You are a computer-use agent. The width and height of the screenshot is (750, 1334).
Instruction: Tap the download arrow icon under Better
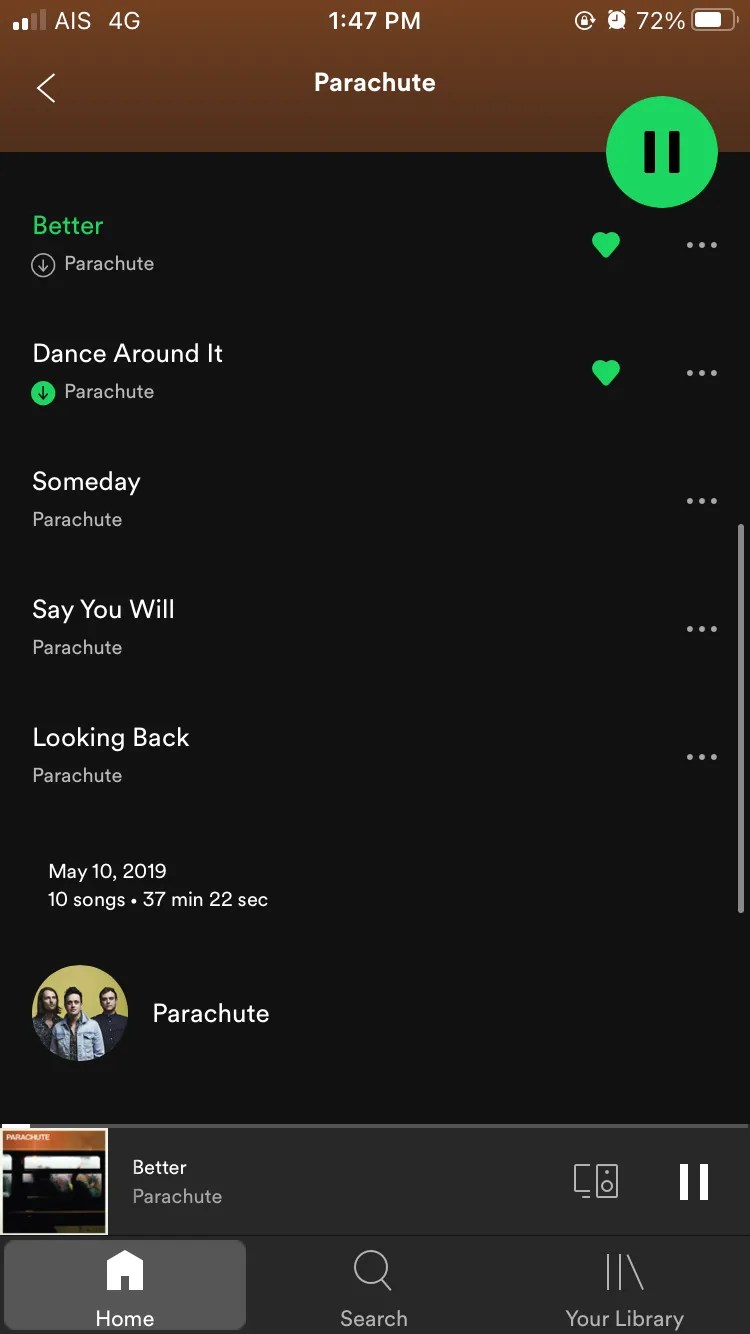pyautogui.click(x=42, y=264)
